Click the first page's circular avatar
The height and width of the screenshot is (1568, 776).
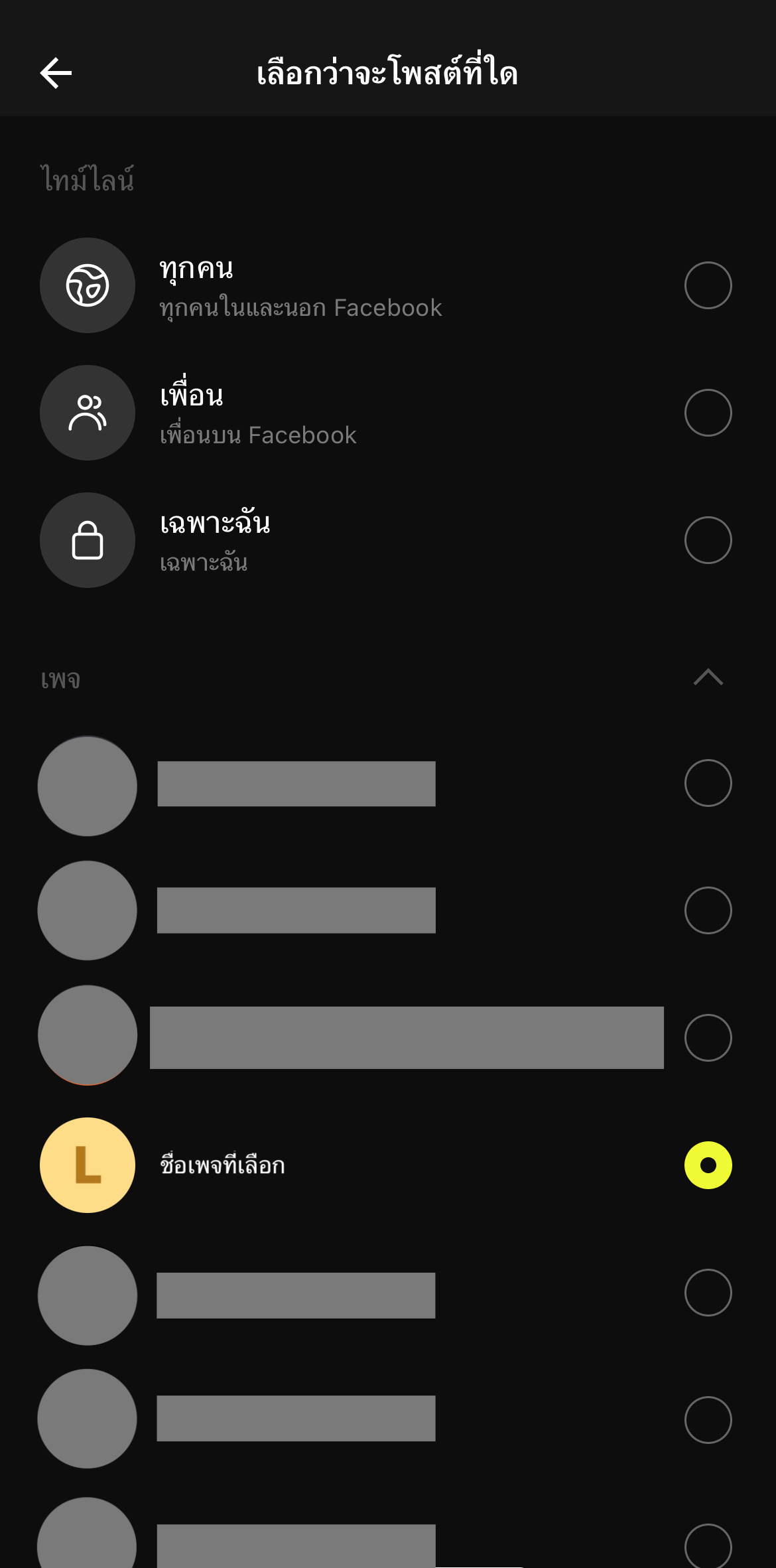(87, 786)
